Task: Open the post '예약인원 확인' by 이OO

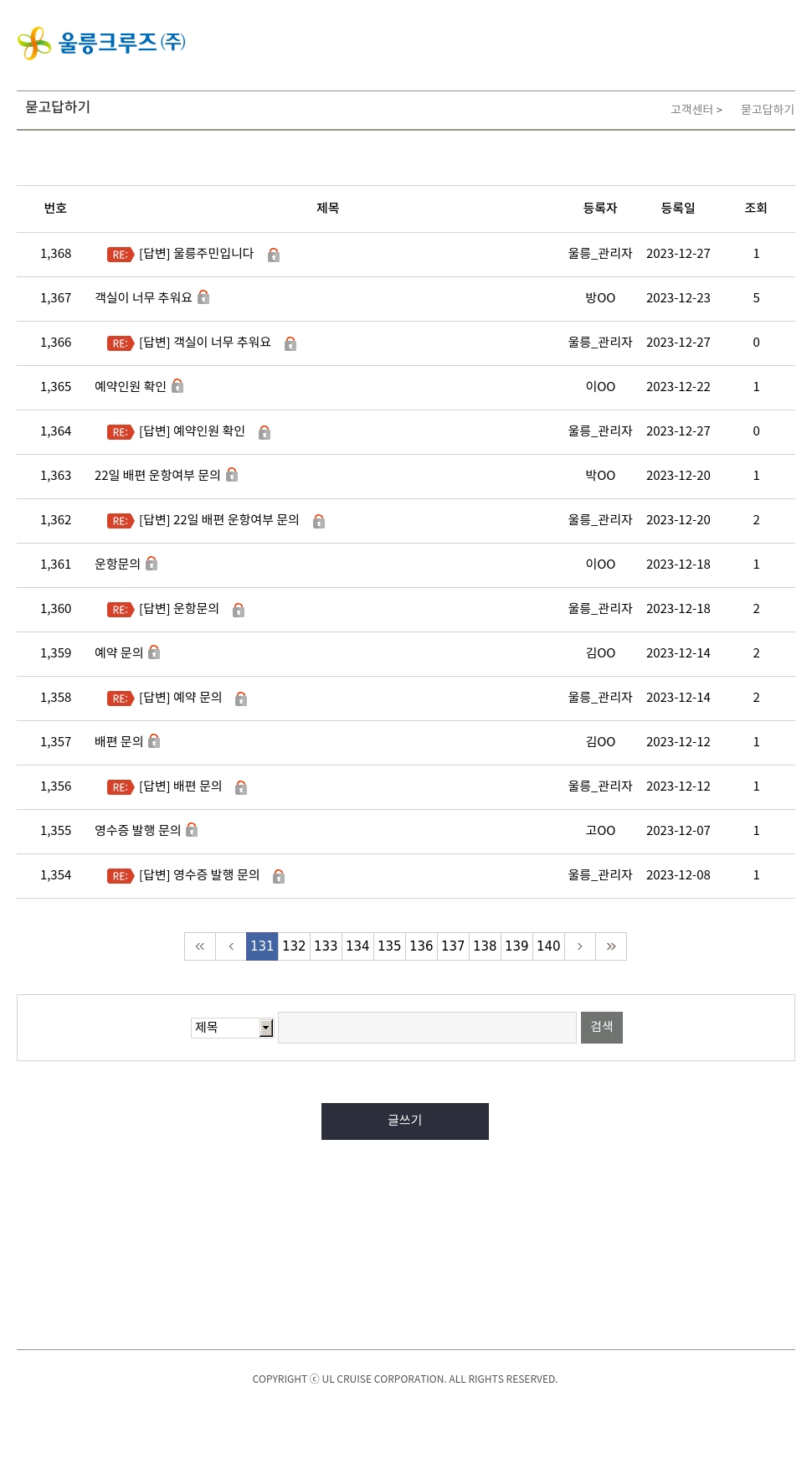Action: (x=131, y=386)
